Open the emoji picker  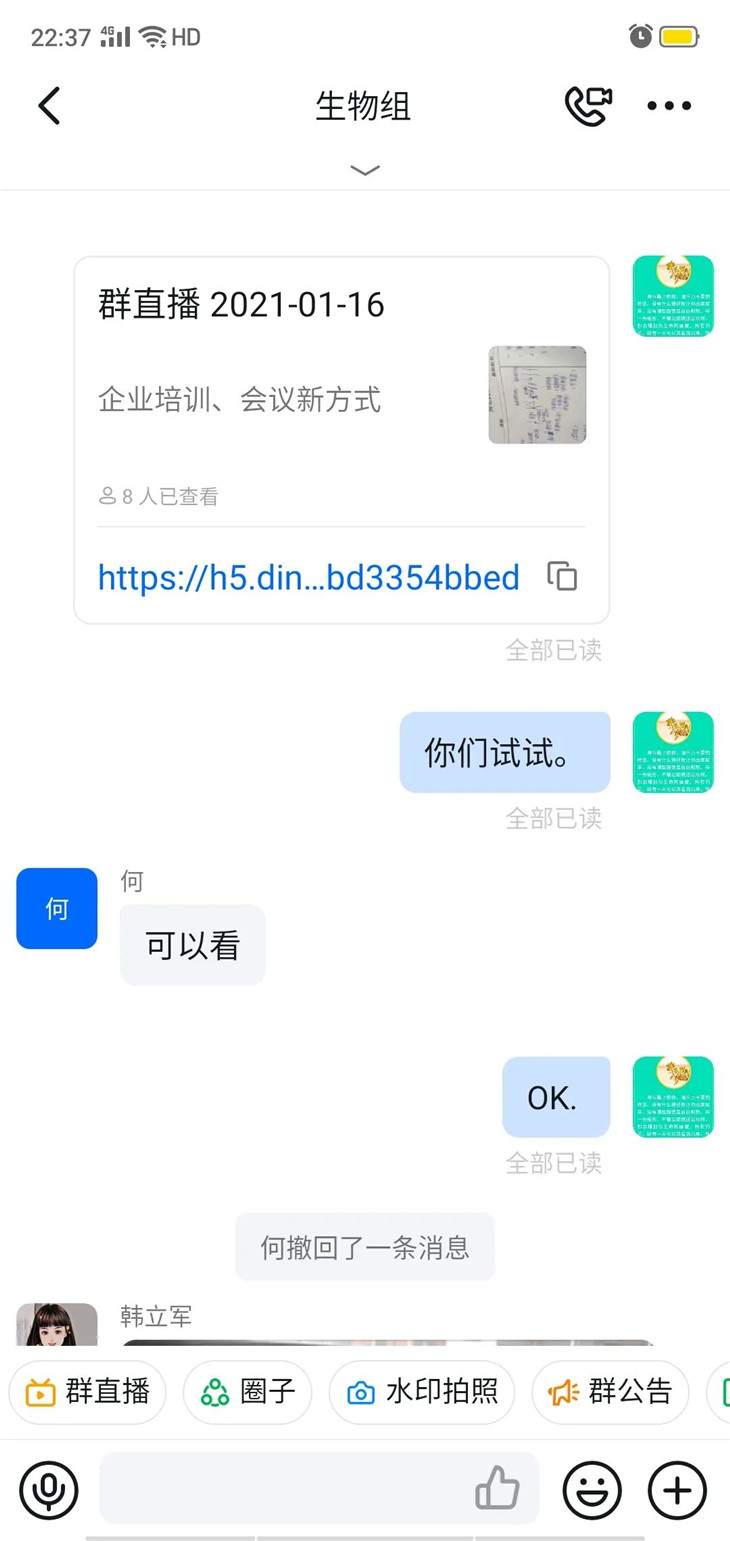click(592, 1491)
